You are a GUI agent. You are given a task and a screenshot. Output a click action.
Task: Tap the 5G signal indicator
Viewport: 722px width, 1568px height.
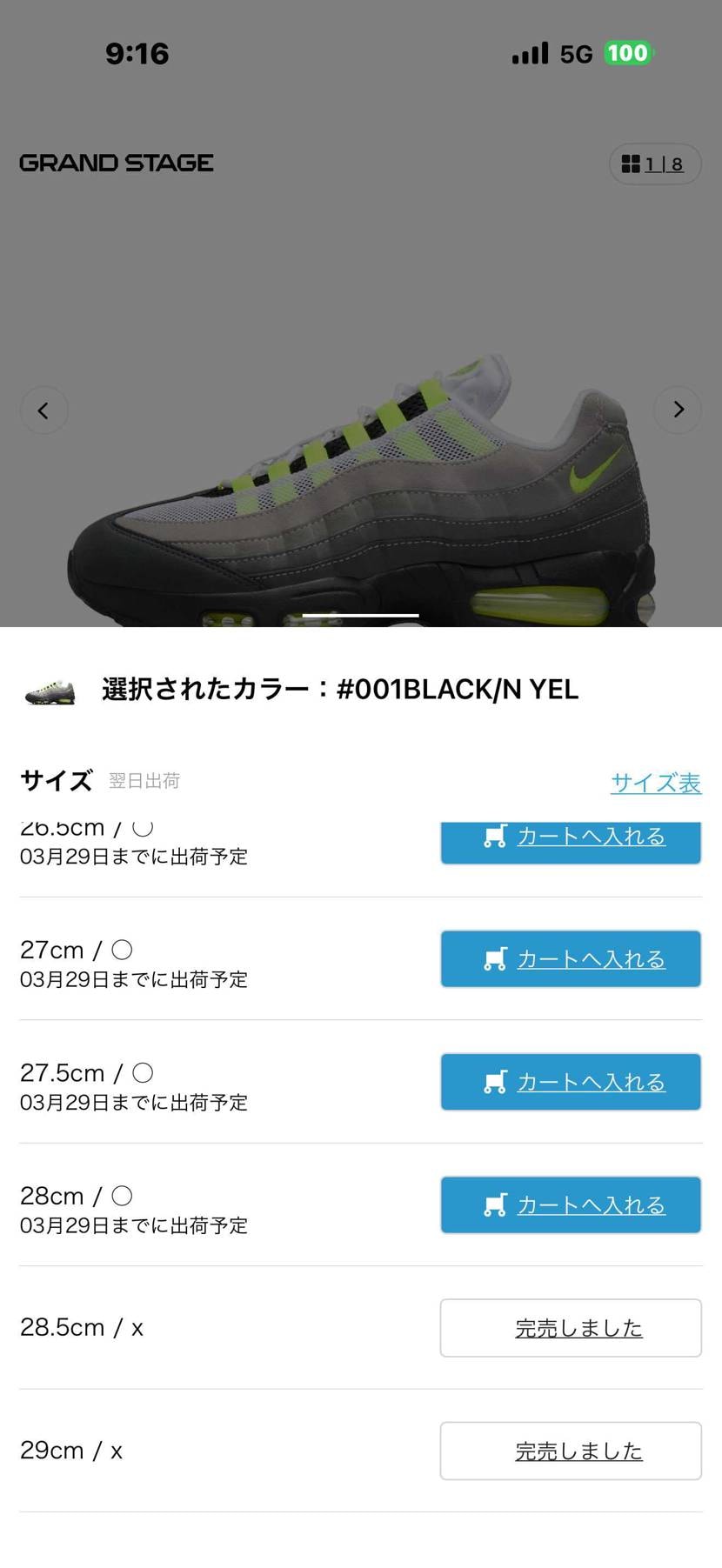click(x=576, y=53)
